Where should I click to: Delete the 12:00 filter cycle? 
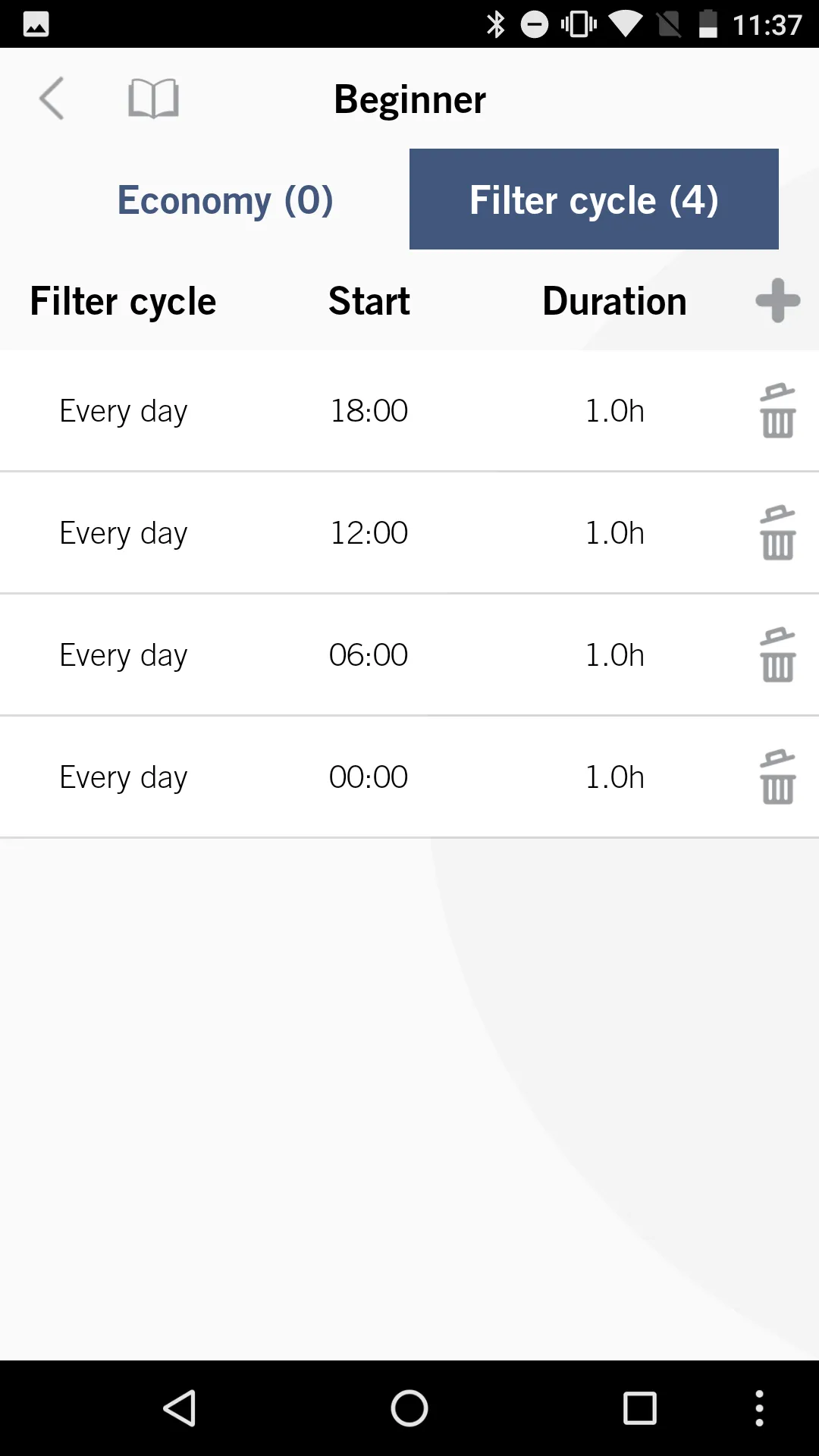tap(778, 533)
